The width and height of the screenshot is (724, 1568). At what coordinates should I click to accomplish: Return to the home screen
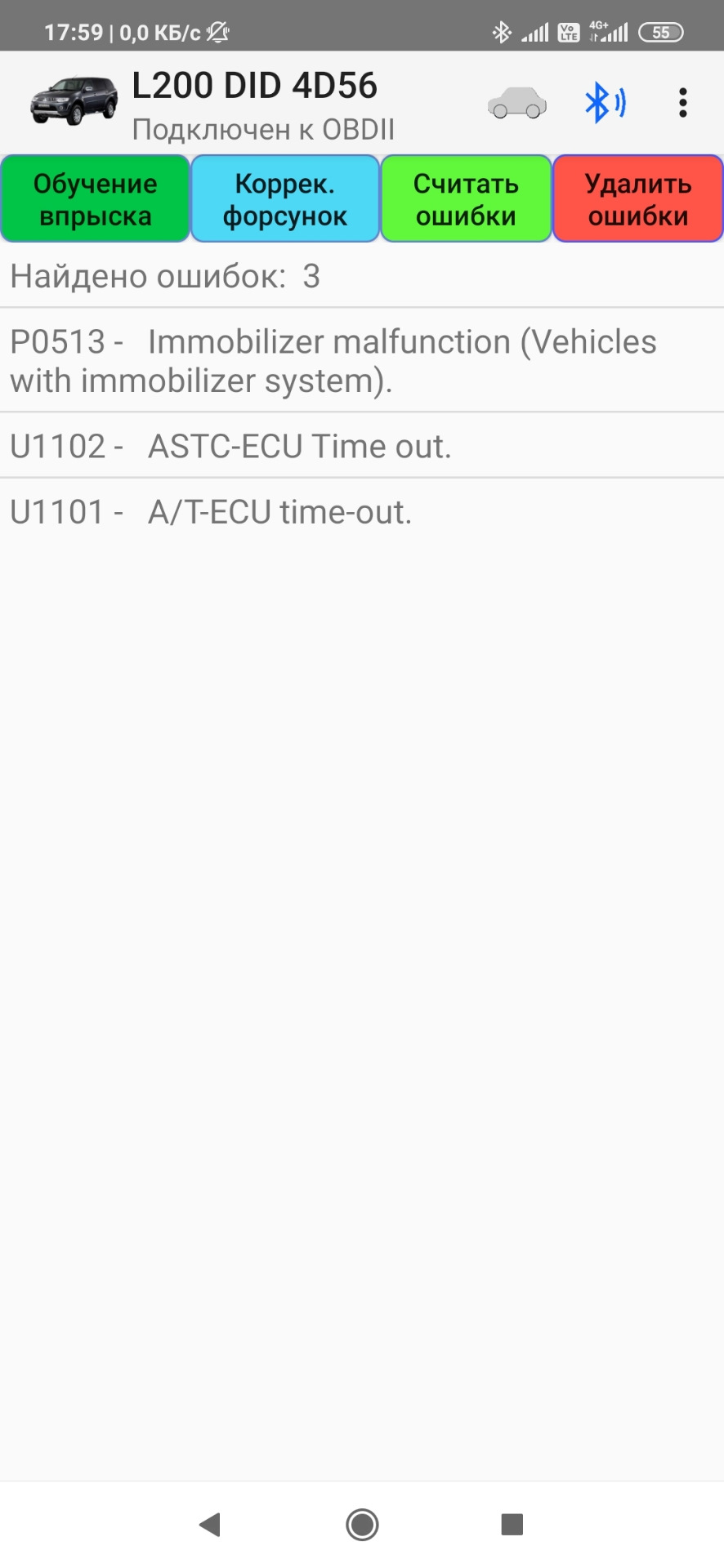(362, 1524)
